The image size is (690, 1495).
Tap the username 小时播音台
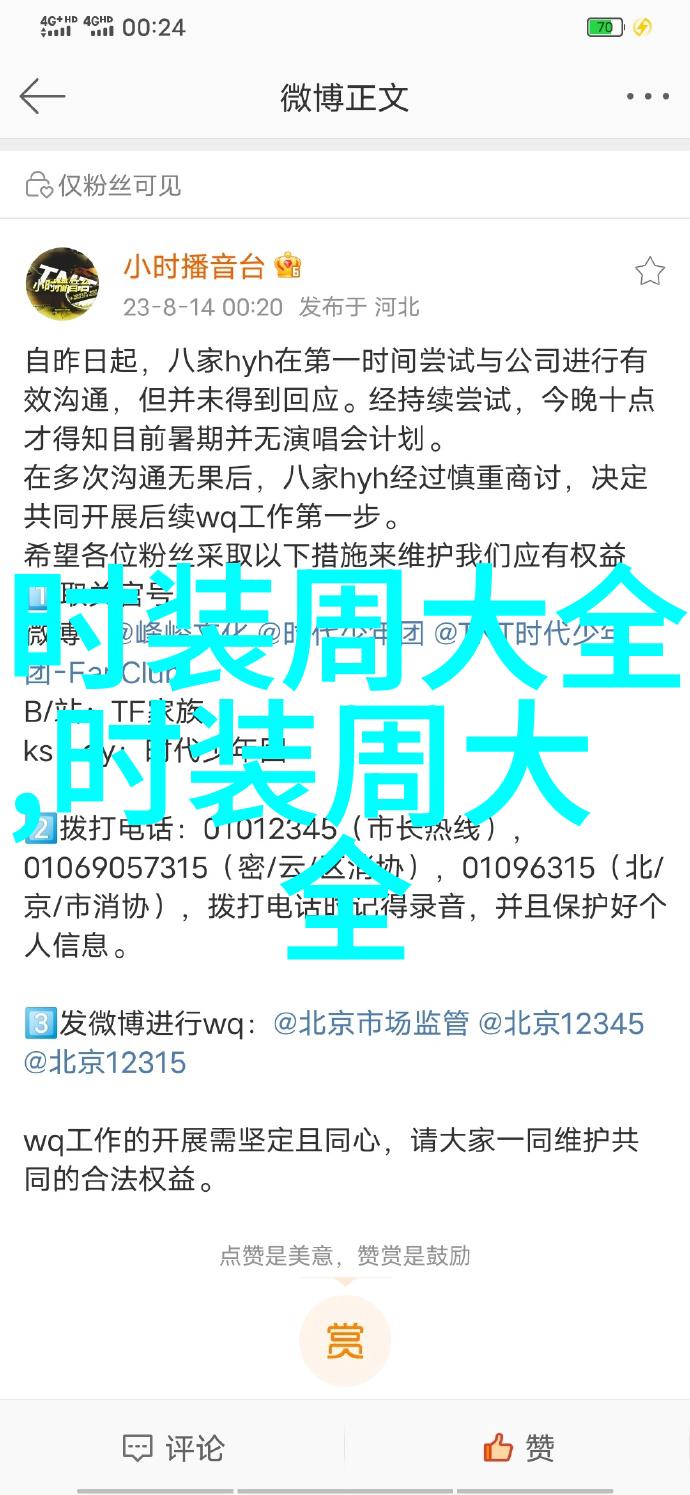(194, 266)
